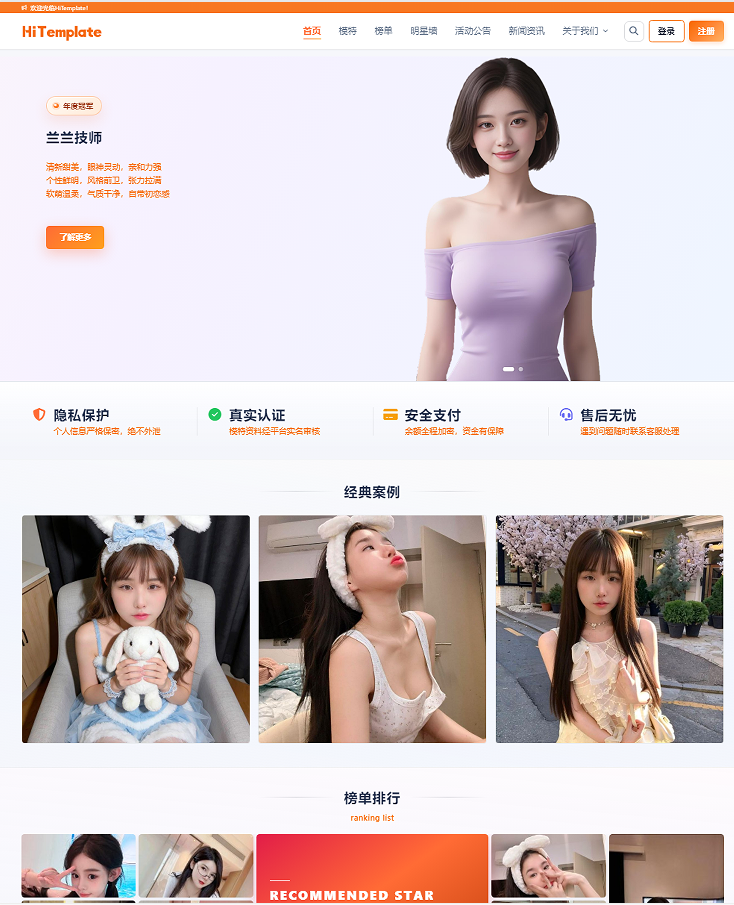Open the RECOMMENDED STAR ranking card
734x905 pixels.
(372, 868)
